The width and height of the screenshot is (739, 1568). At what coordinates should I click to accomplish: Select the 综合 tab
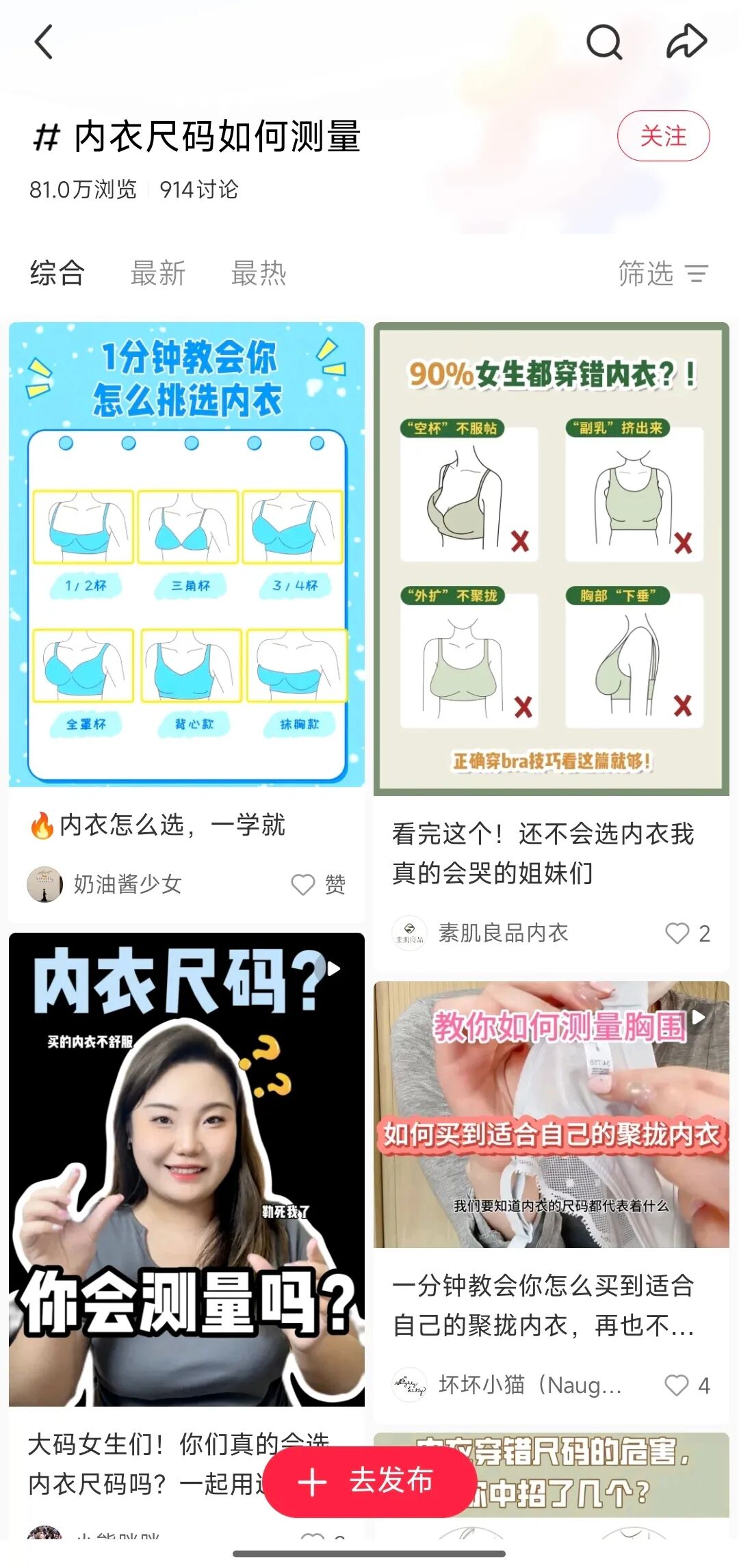coord(57,274)
